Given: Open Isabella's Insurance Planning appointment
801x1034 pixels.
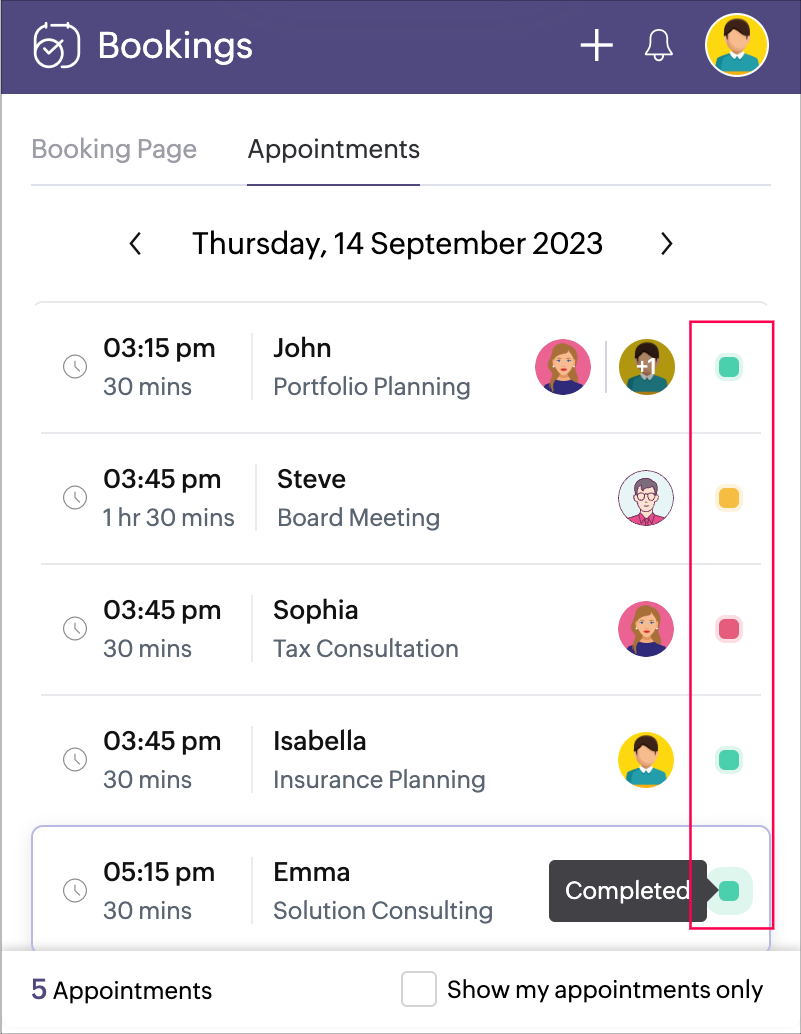Looking at the screenshot, I should click(x=379, y=760).
